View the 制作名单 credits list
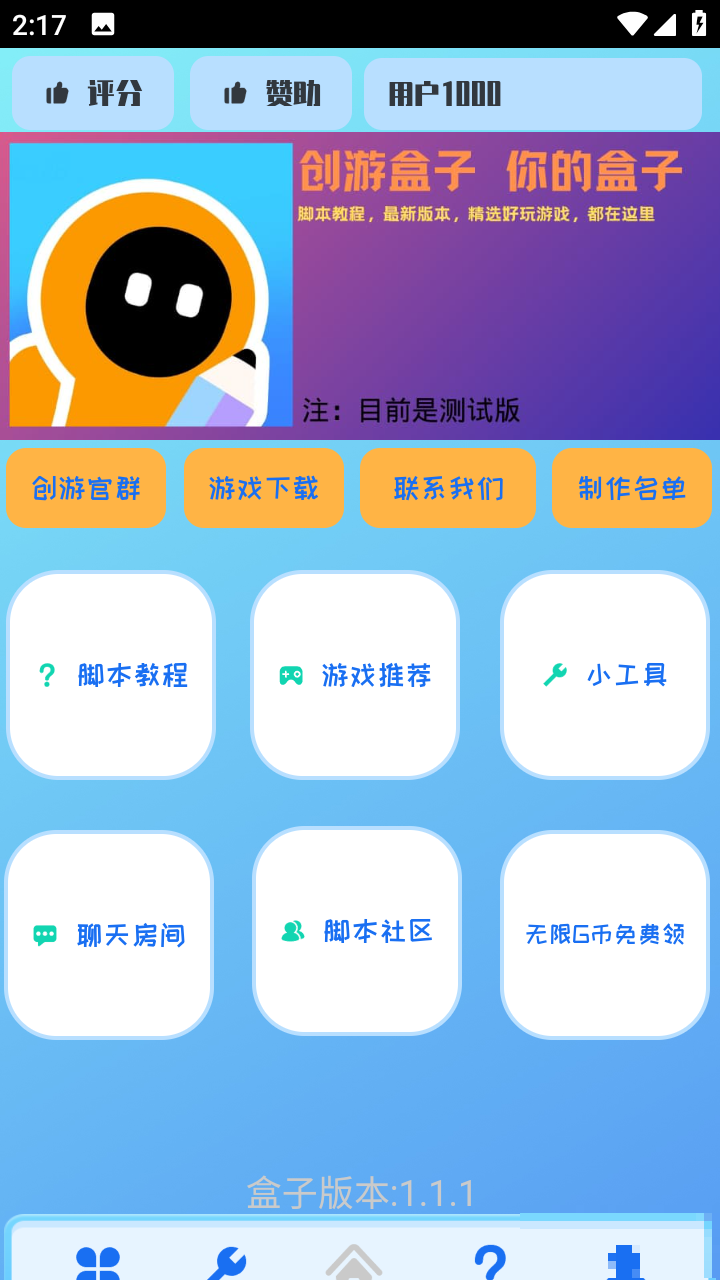The width and height of the screenshot is (720, 1280). point(631,488)
